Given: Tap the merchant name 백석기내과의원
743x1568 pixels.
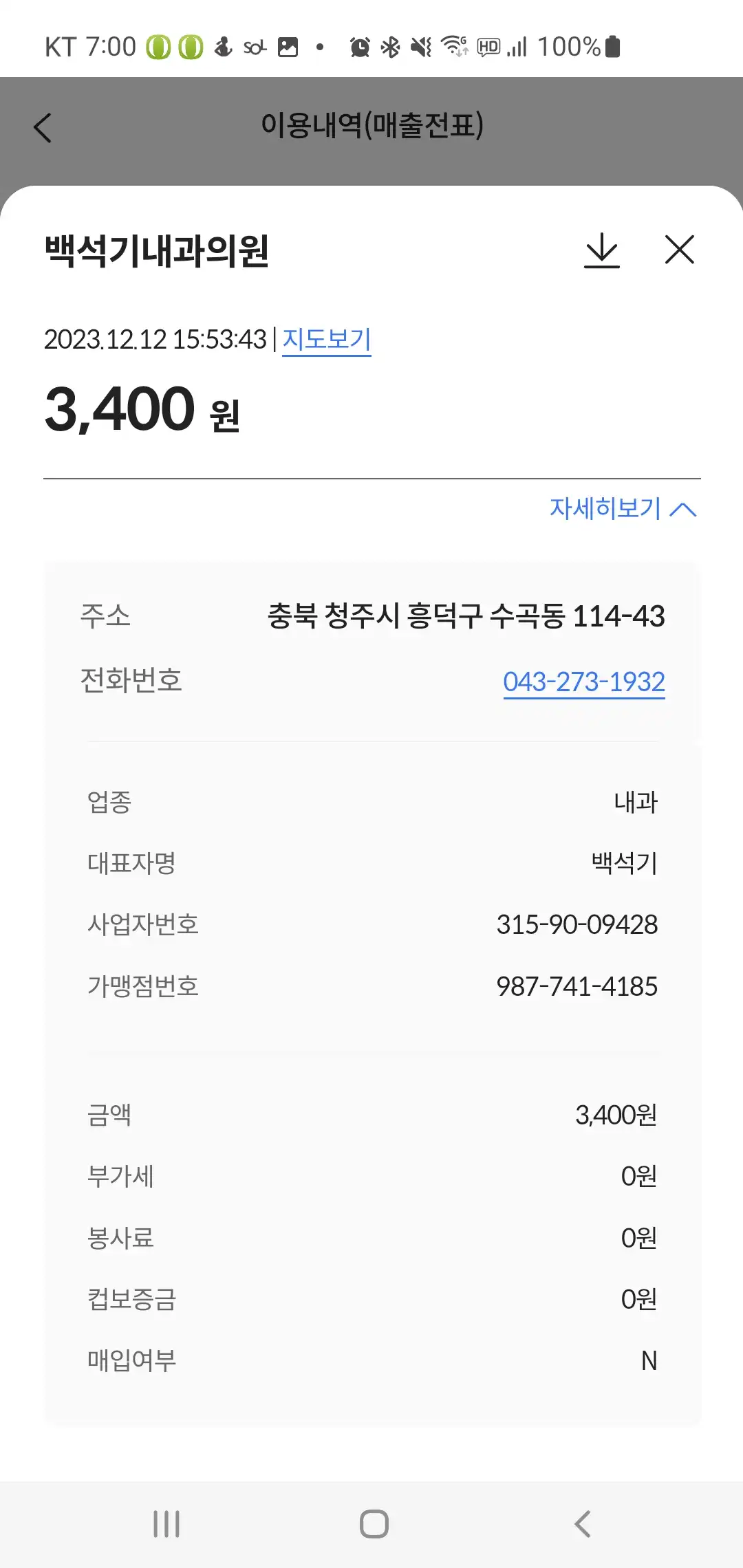Looking at the screenshot, I should tap(155, 251).
